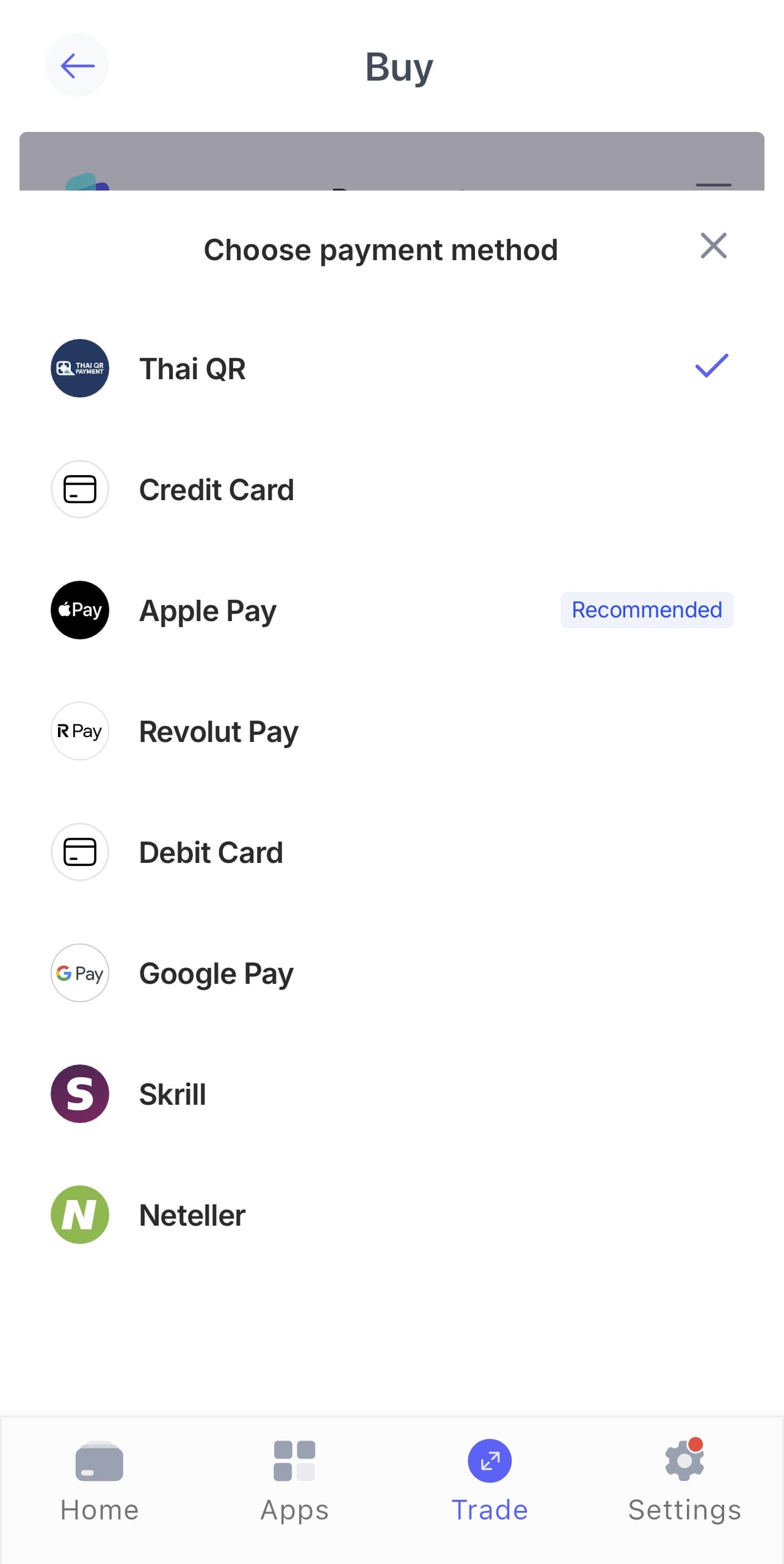Select the Skrill icon
The image size is (784, 1564).
(x=79, y=1093)
